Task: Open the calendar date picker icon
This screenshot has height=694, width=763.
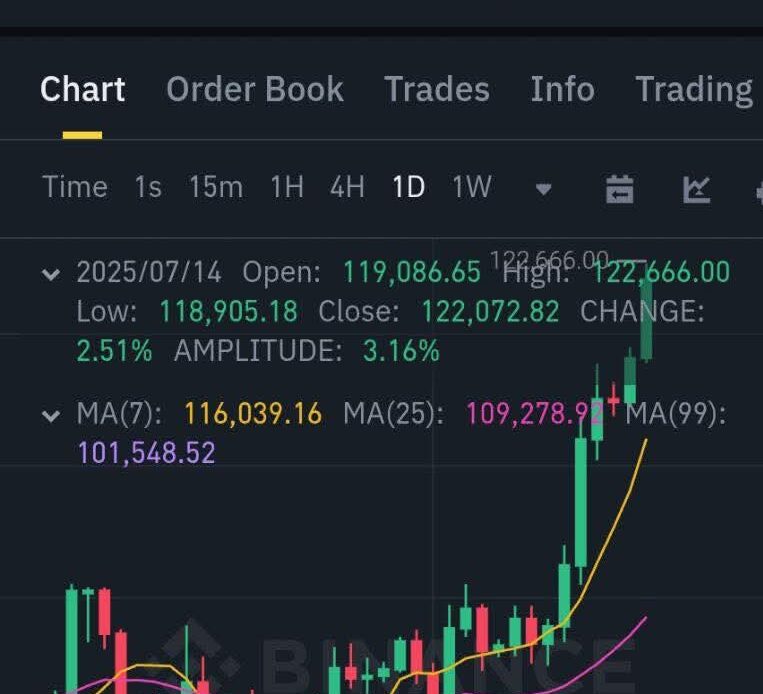Action: click(x=620, y=188)
